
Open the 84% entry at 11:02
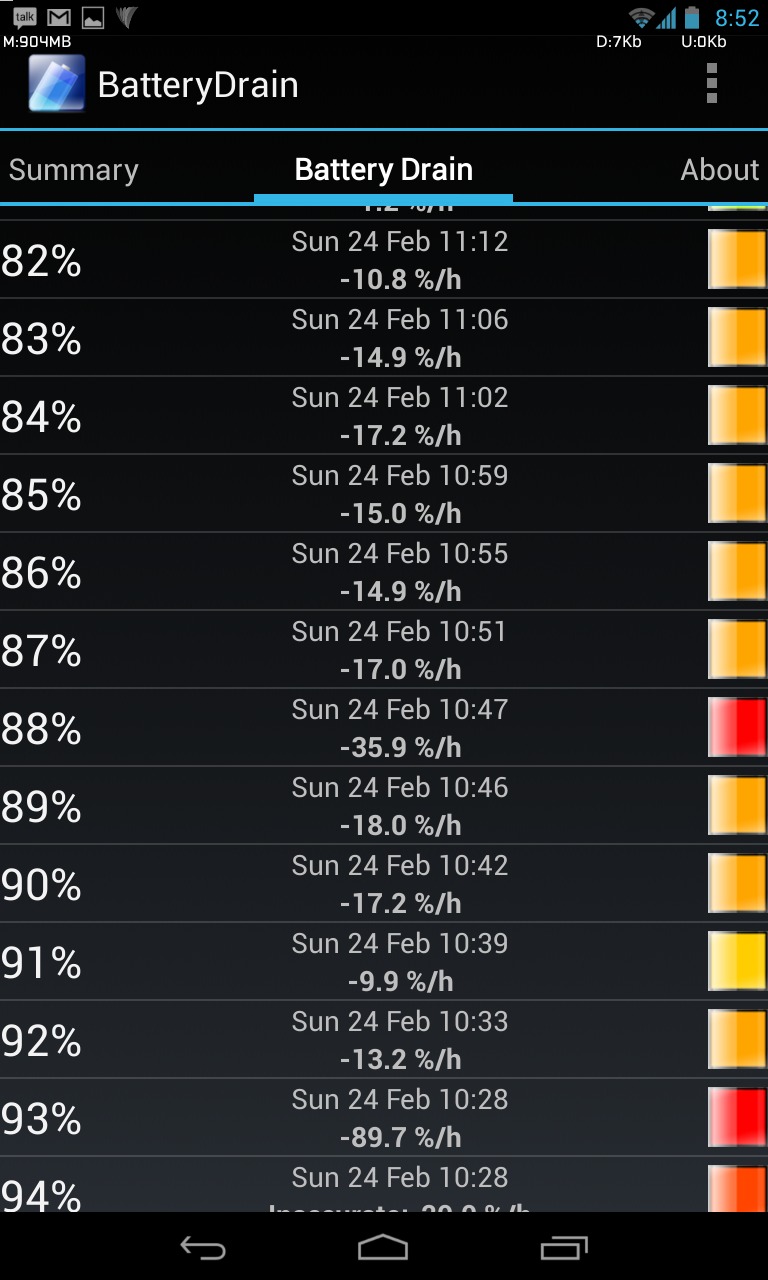tap(384, 416)
